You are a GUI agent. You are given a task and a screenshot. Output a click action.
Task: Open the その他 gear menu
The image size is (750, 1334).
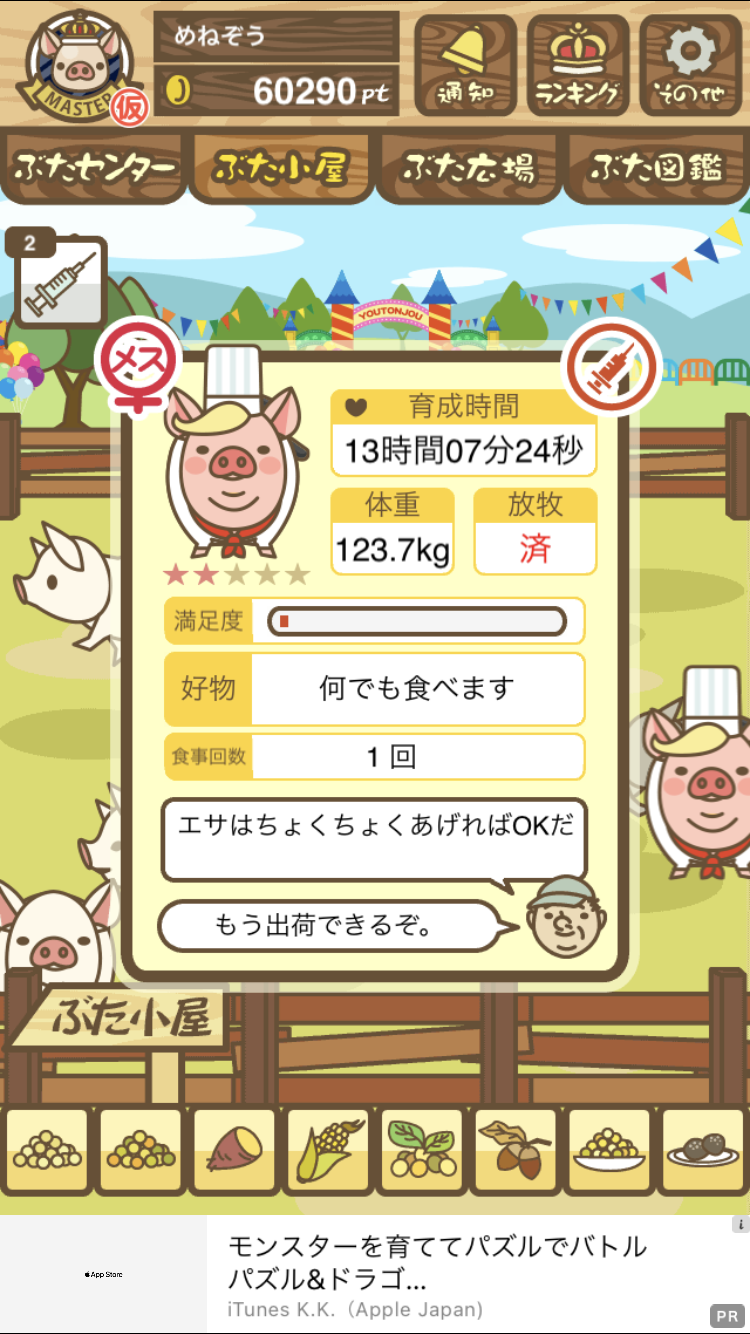tap(691, 66)
